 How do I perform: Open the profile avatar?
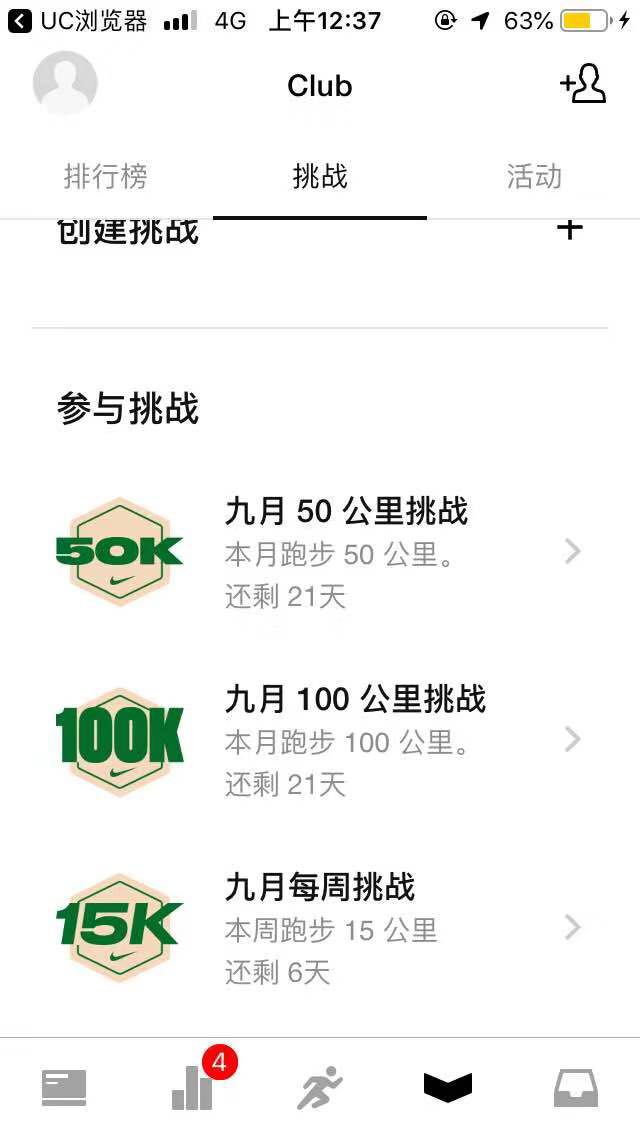[65, 84]
